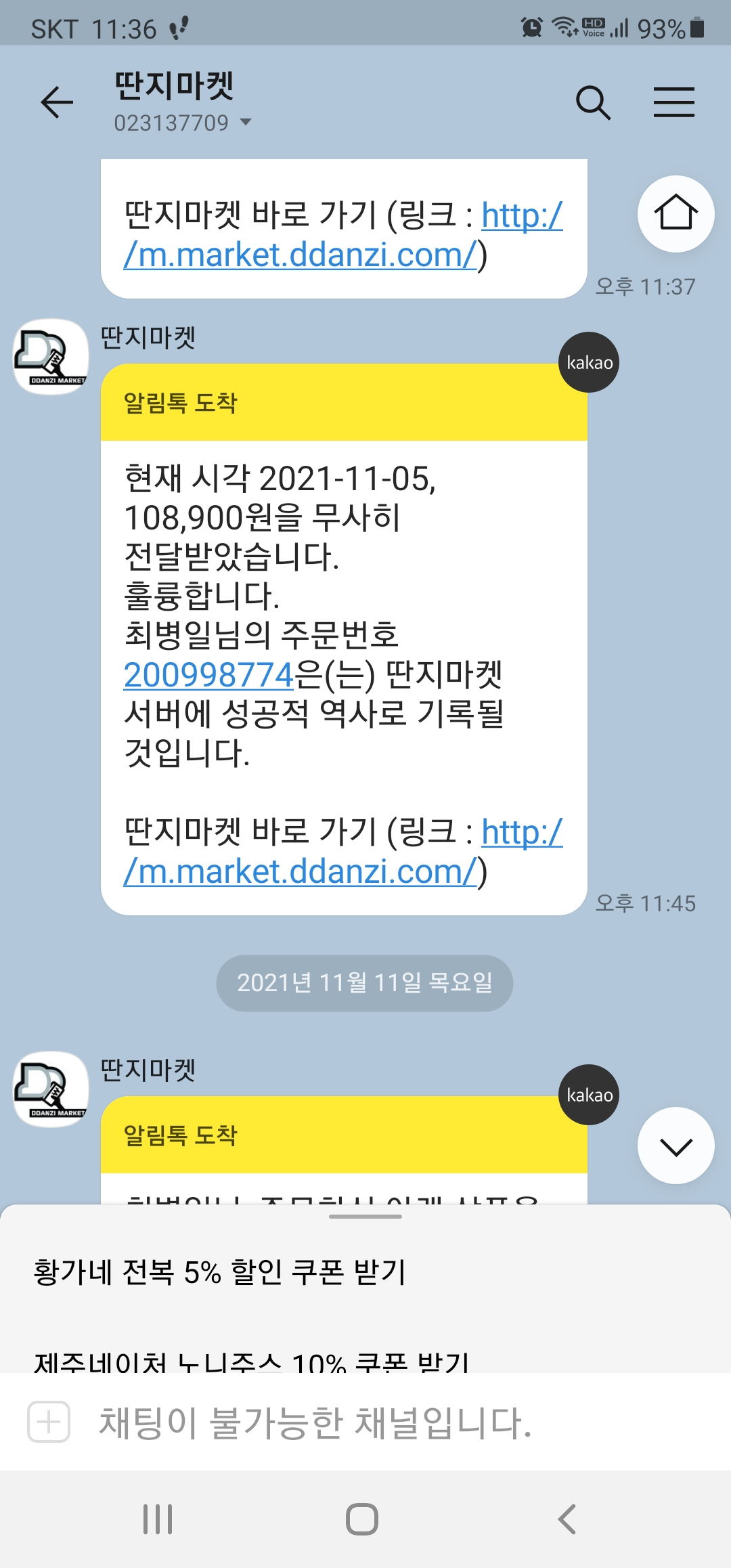Open the hamburger chat menu
Viewport: 731px width, 1568px height.
pos(674,103)
